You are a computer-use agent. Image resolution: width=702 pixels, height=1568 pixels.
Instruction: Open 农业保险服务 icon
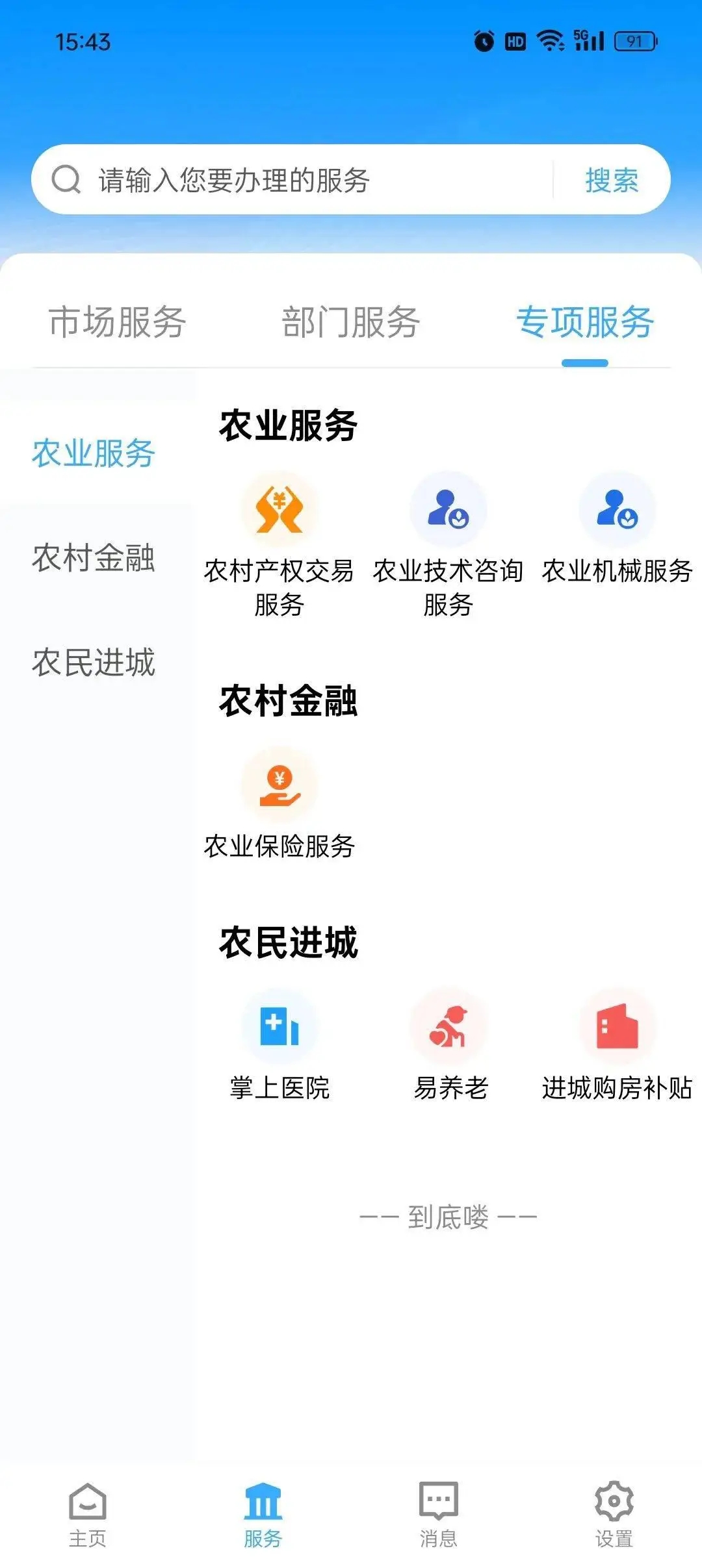coord(278,786)
